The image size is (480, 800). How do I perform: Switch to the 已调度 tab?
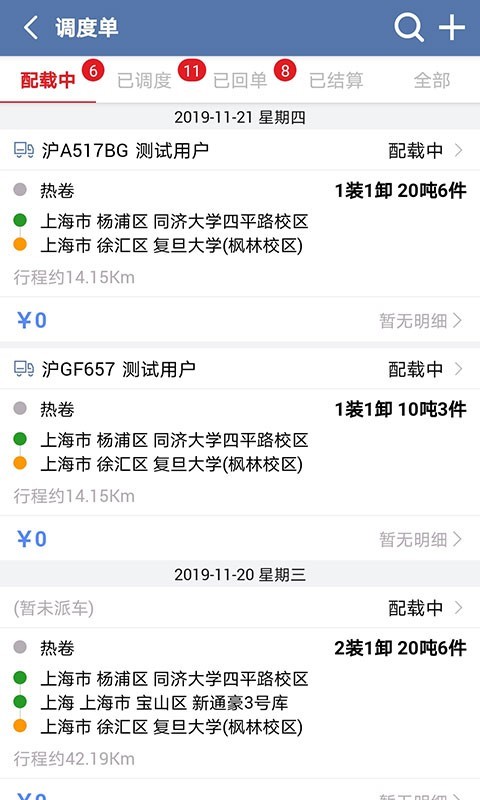click(144, 80)
